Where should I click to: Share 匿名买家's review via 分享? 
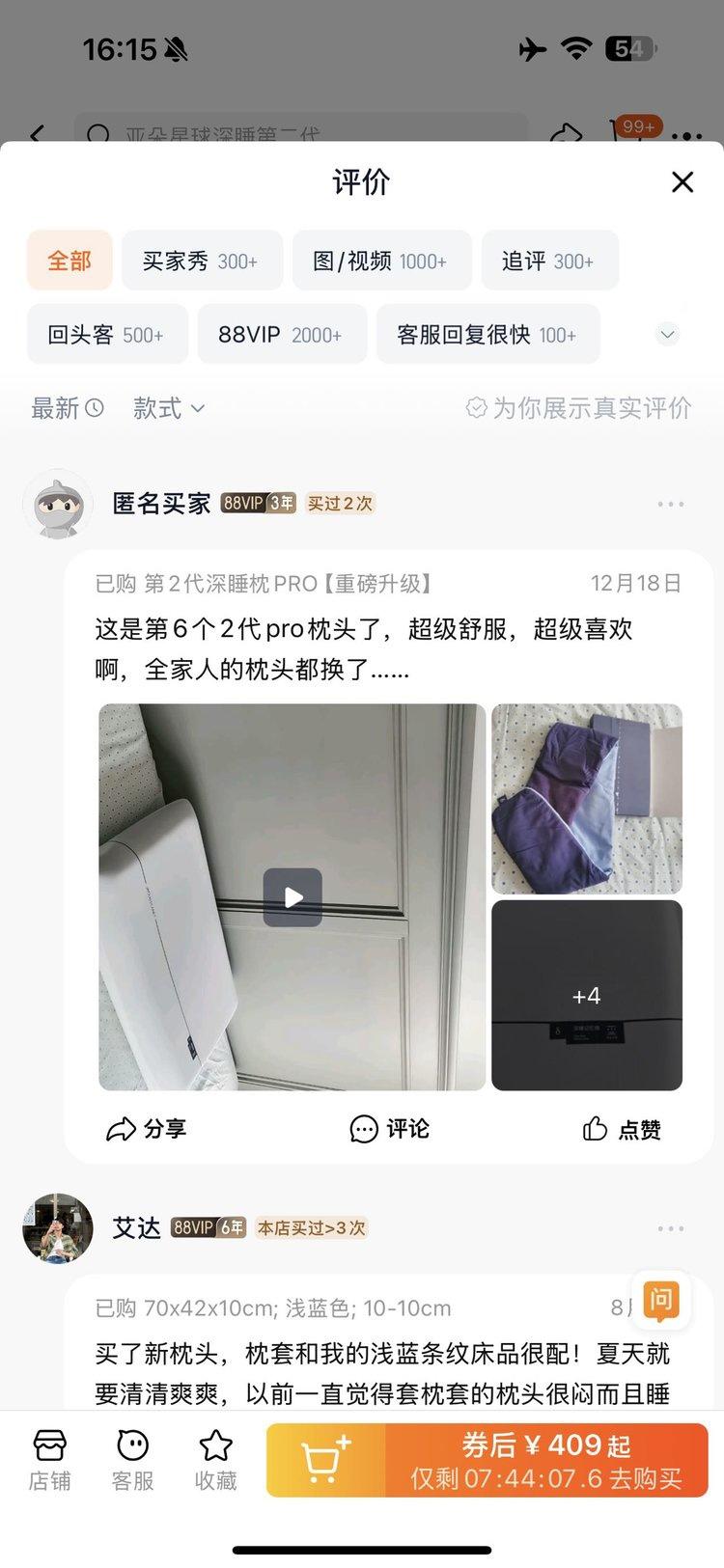147,1129
